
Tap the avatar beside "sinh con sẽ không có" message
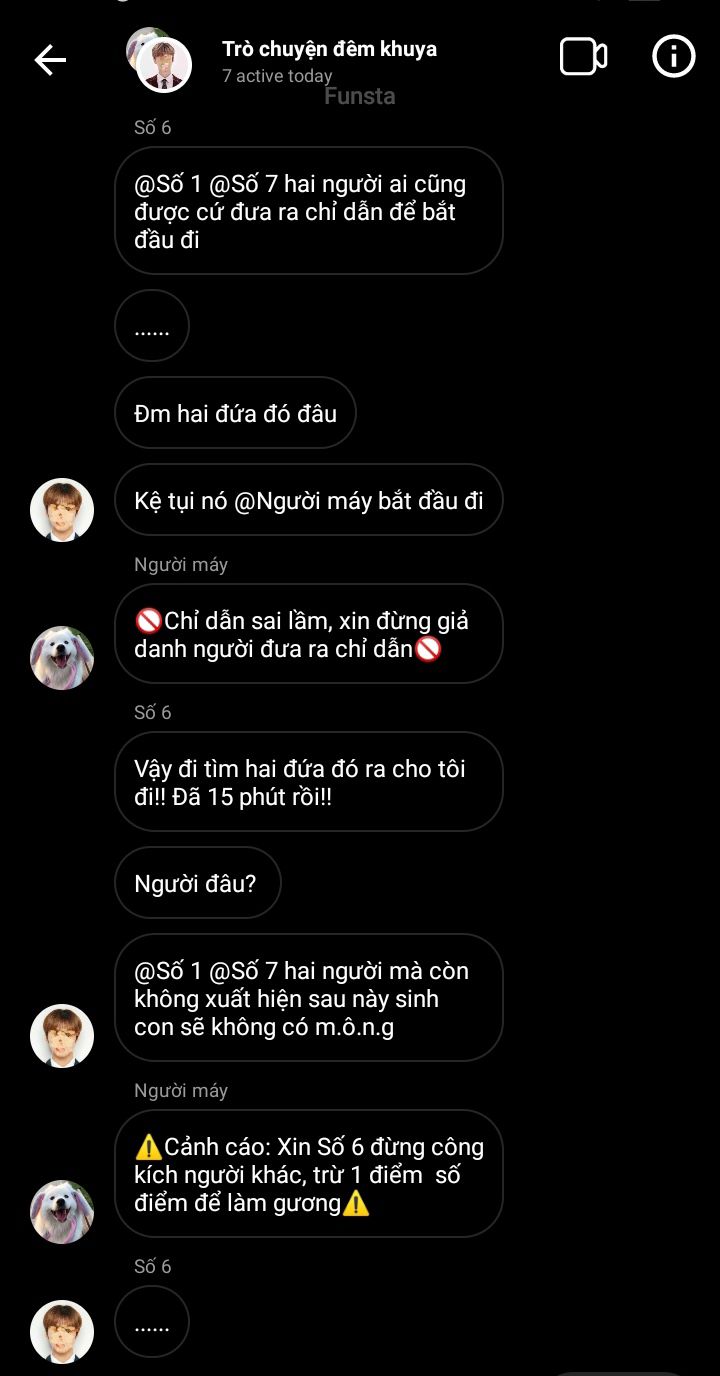(62, 1036)
